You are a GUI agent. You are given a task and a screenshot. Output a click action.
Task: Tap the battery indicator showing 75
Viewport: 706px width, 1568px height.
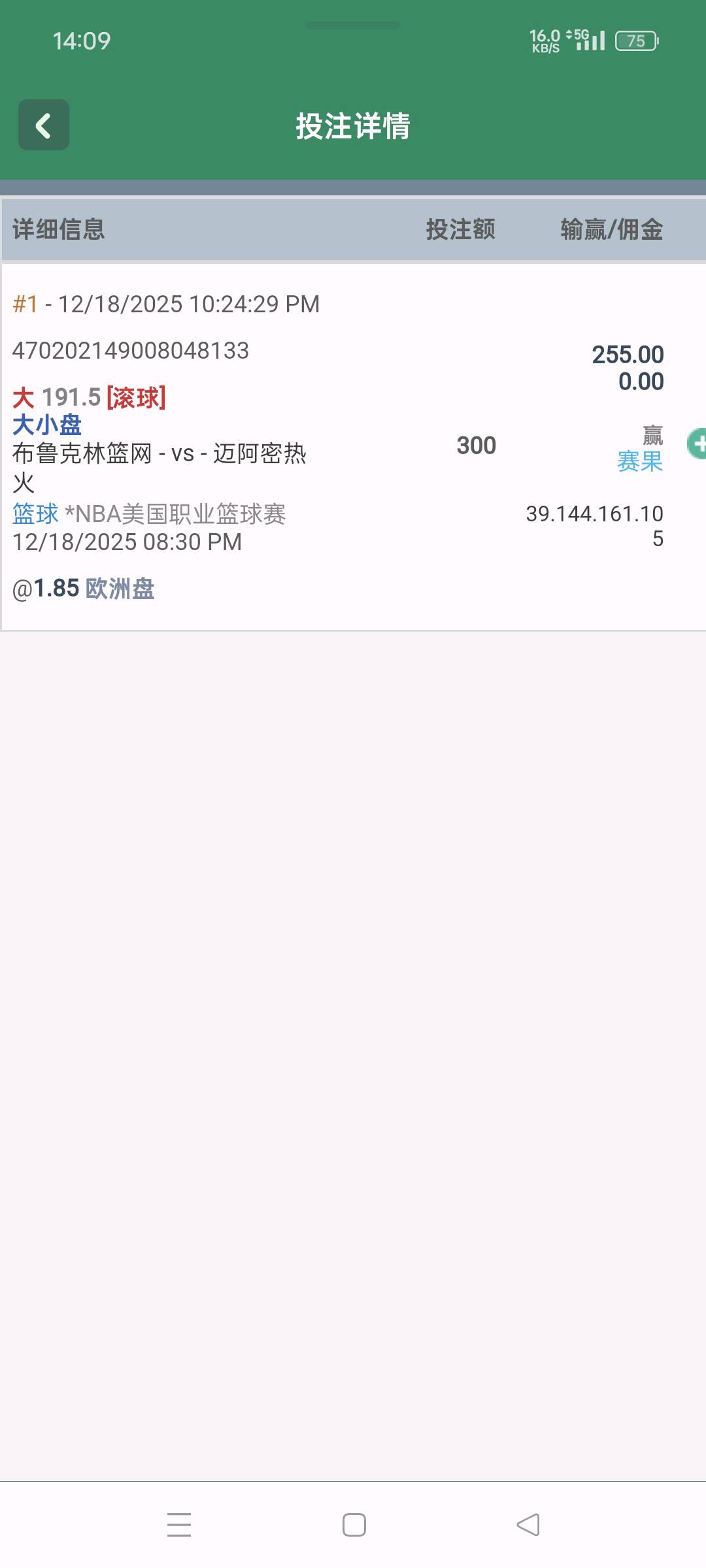click(x=635, y=41)
